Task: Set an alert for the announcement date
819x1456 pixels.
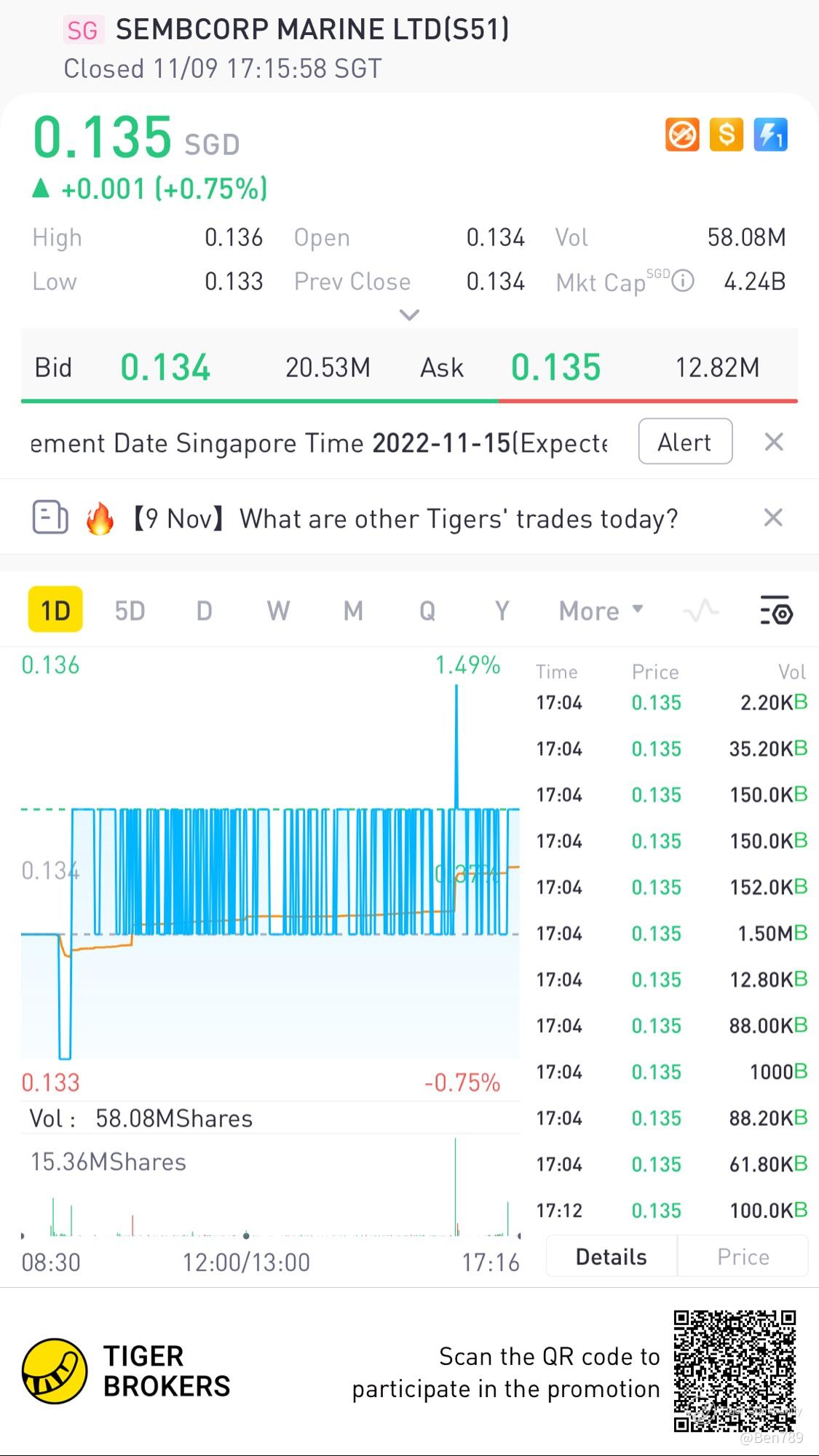Action: [684, 442]
